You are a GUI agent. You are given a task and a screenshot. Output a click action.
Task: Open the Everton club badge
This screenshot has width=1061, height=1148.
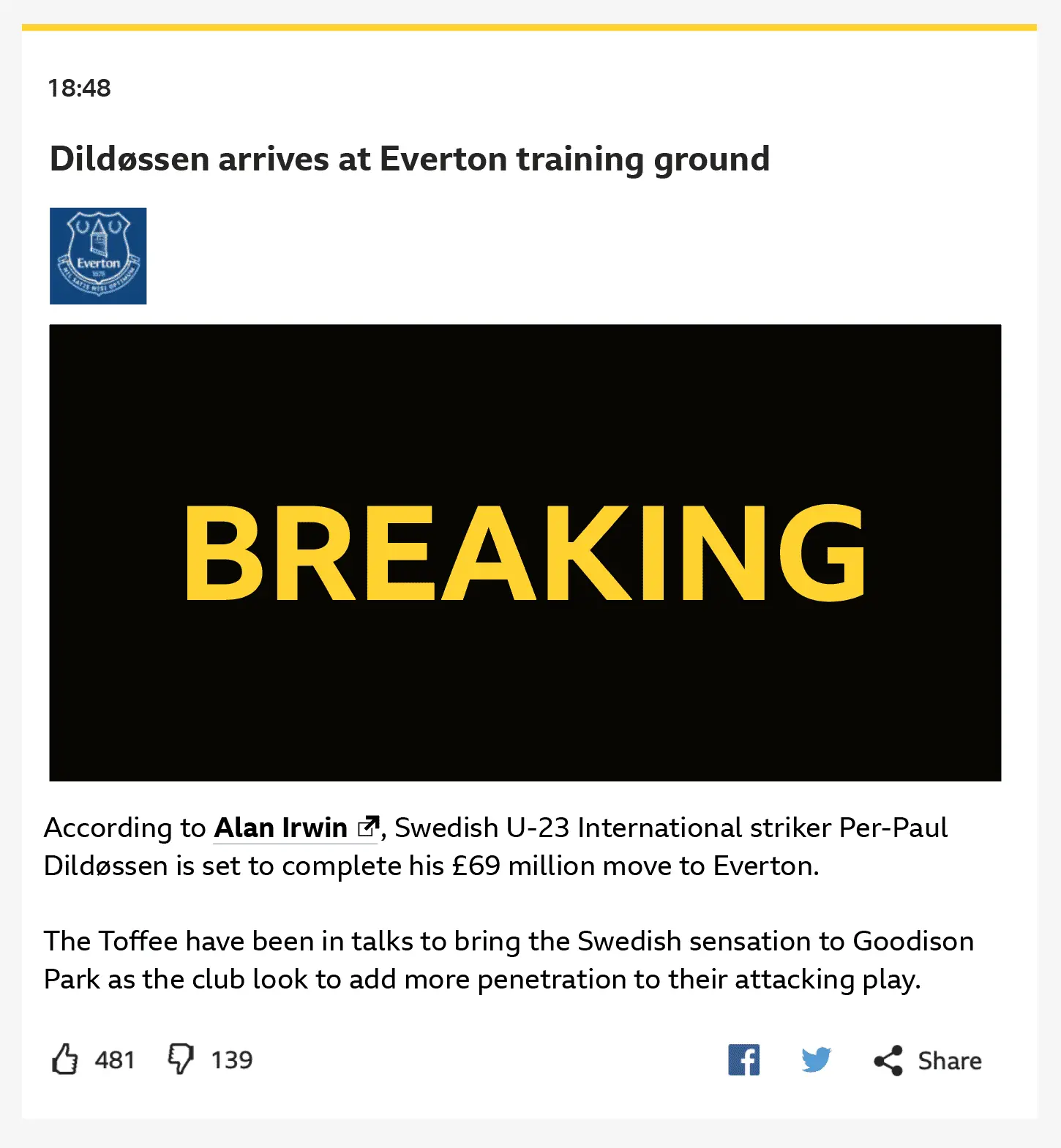coord(98,256)
